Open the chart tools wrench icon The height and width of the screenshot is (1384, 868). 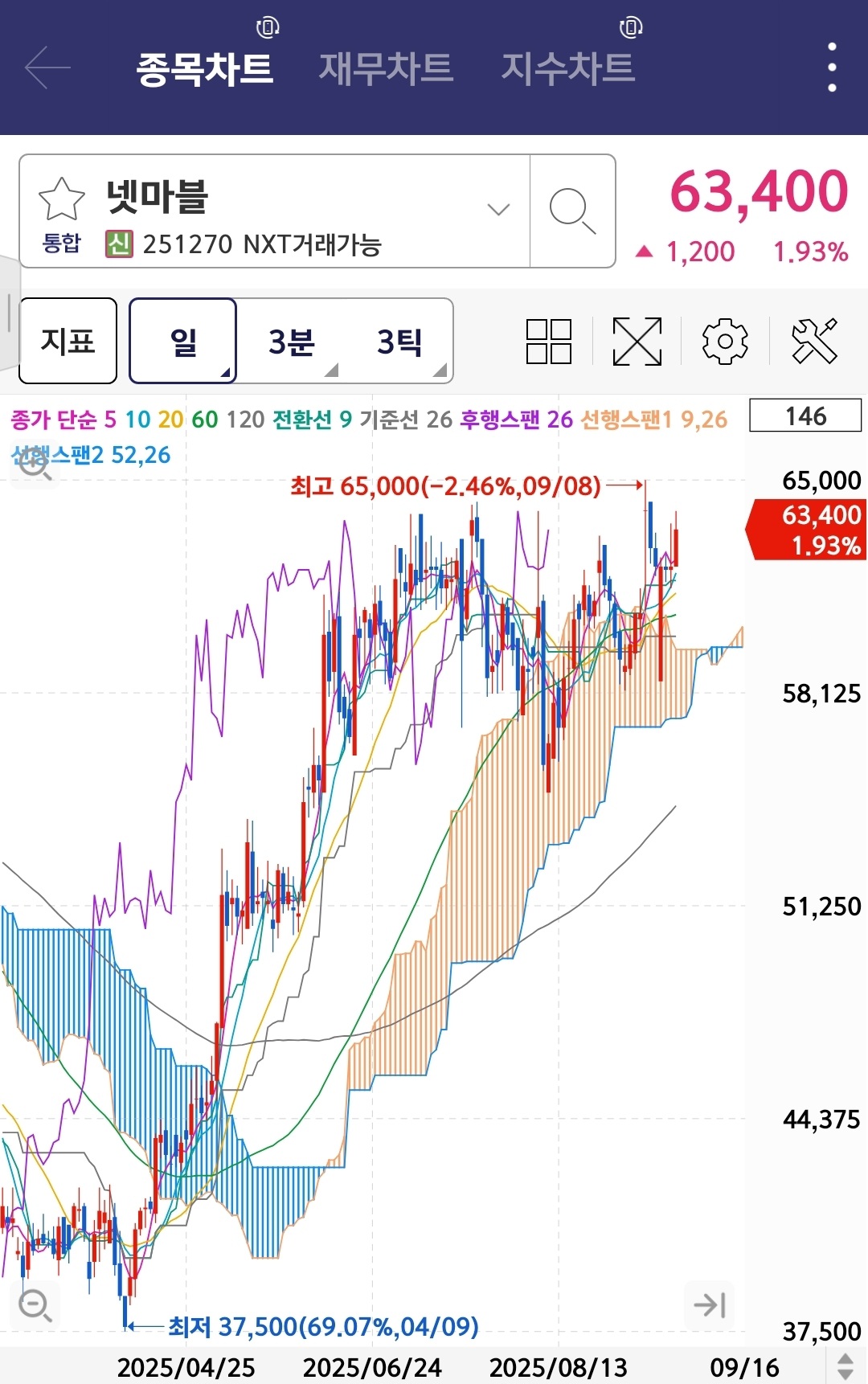point(816,340)
